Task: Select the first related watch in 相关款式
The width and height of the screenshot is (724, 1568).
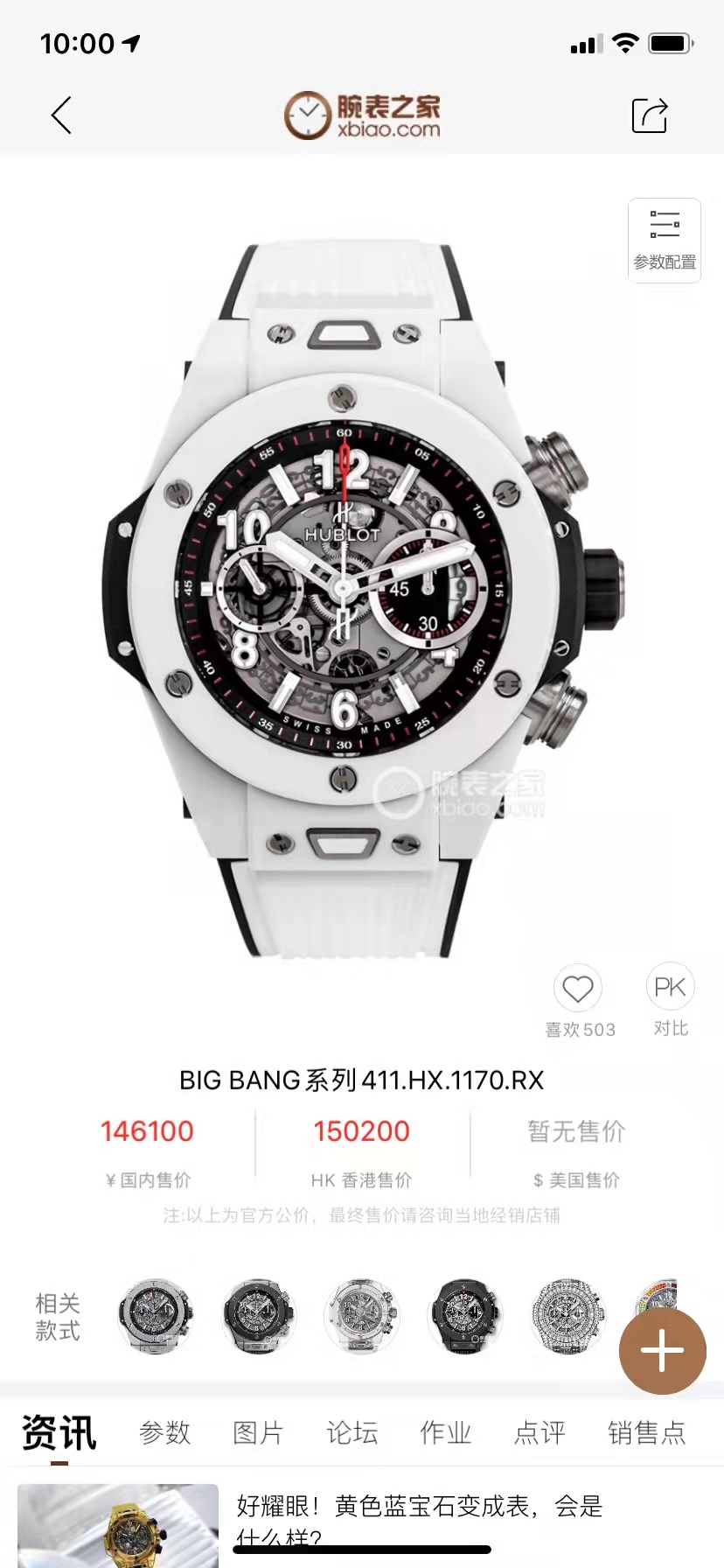Action: click(155, 1316)
